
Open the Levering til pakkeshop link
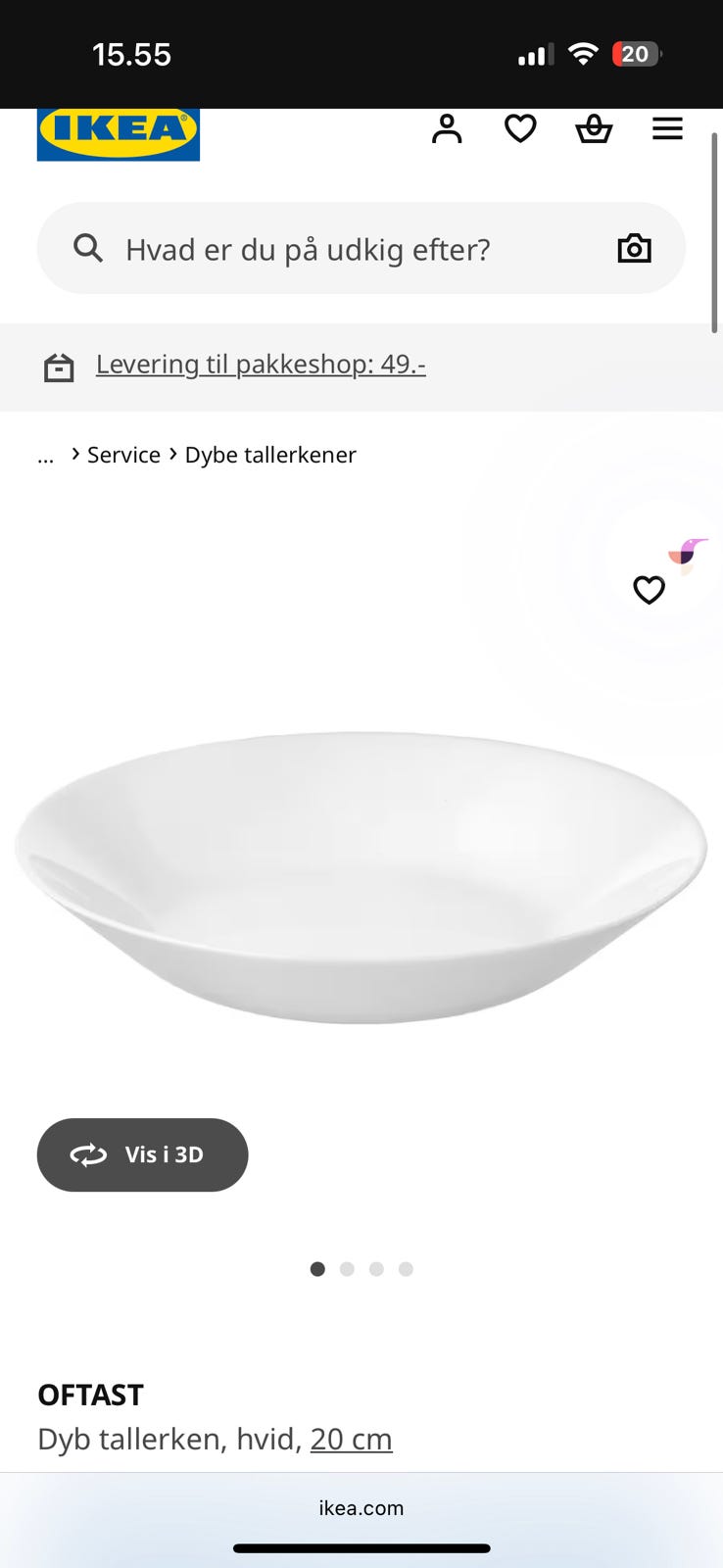[260, 364]
